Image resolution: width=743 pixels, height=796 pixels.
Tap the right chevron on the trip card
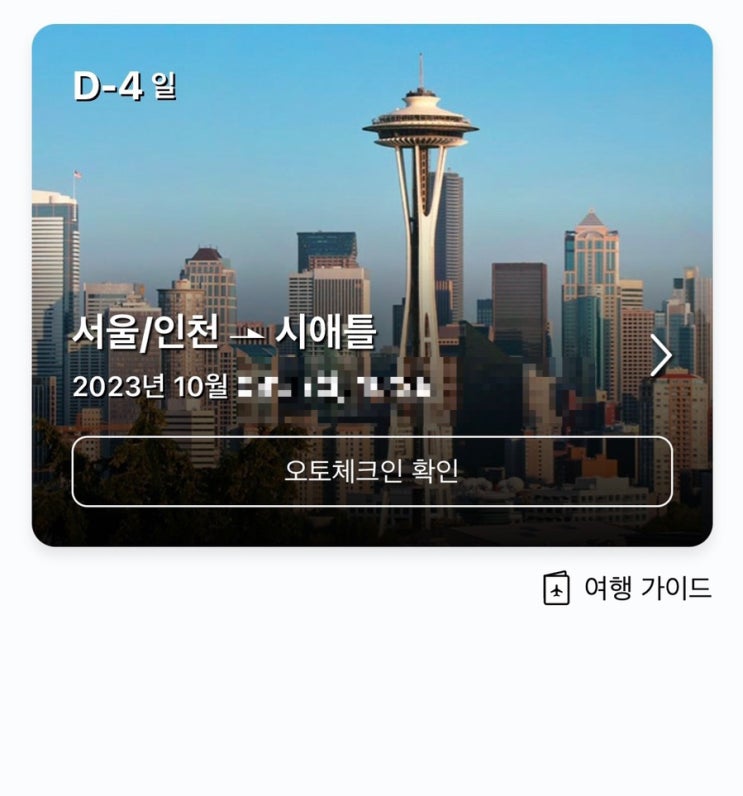(661, 356)
